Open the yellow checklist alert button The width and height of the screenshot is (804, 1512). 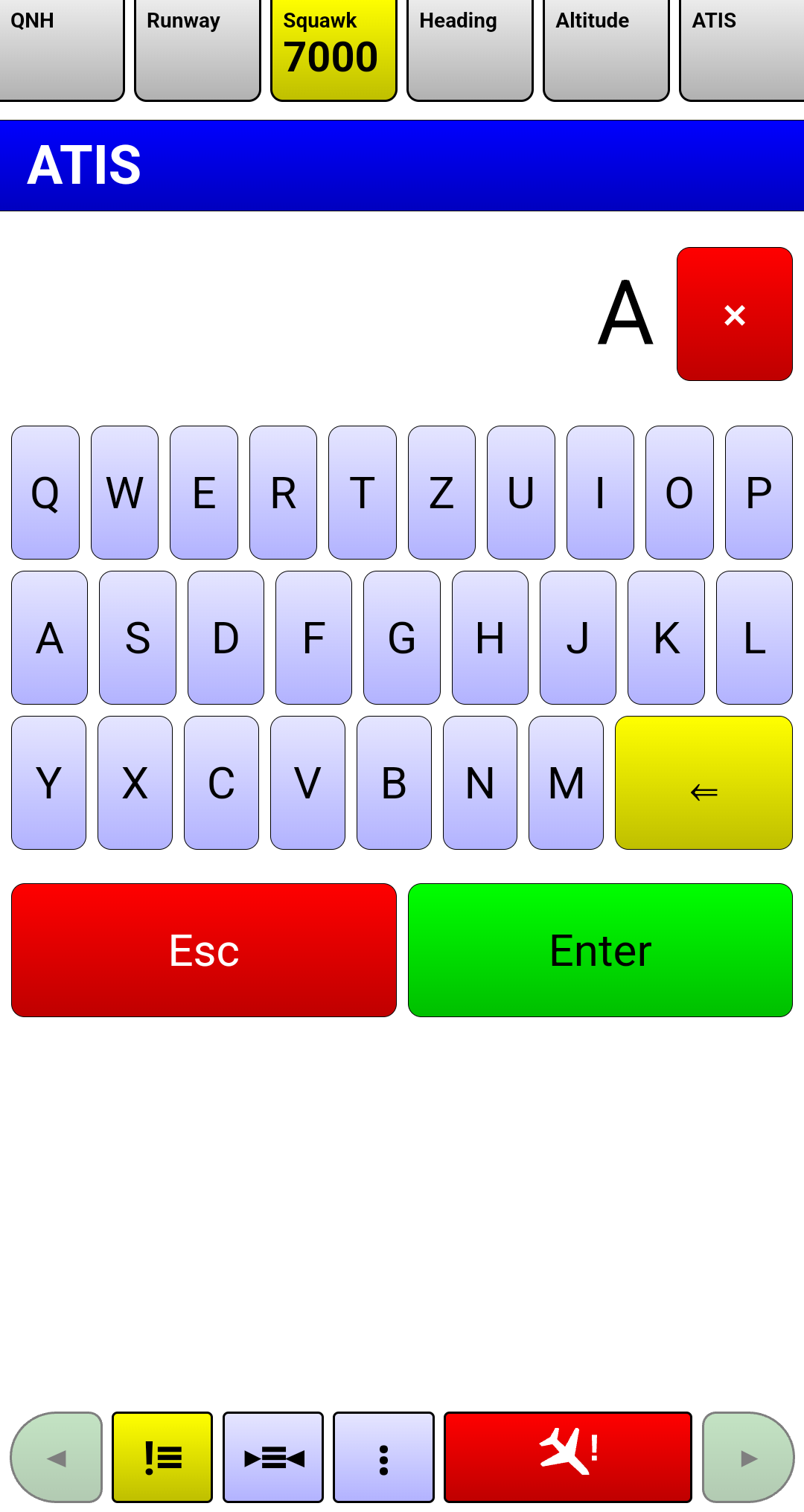(x=162, y=1457)
